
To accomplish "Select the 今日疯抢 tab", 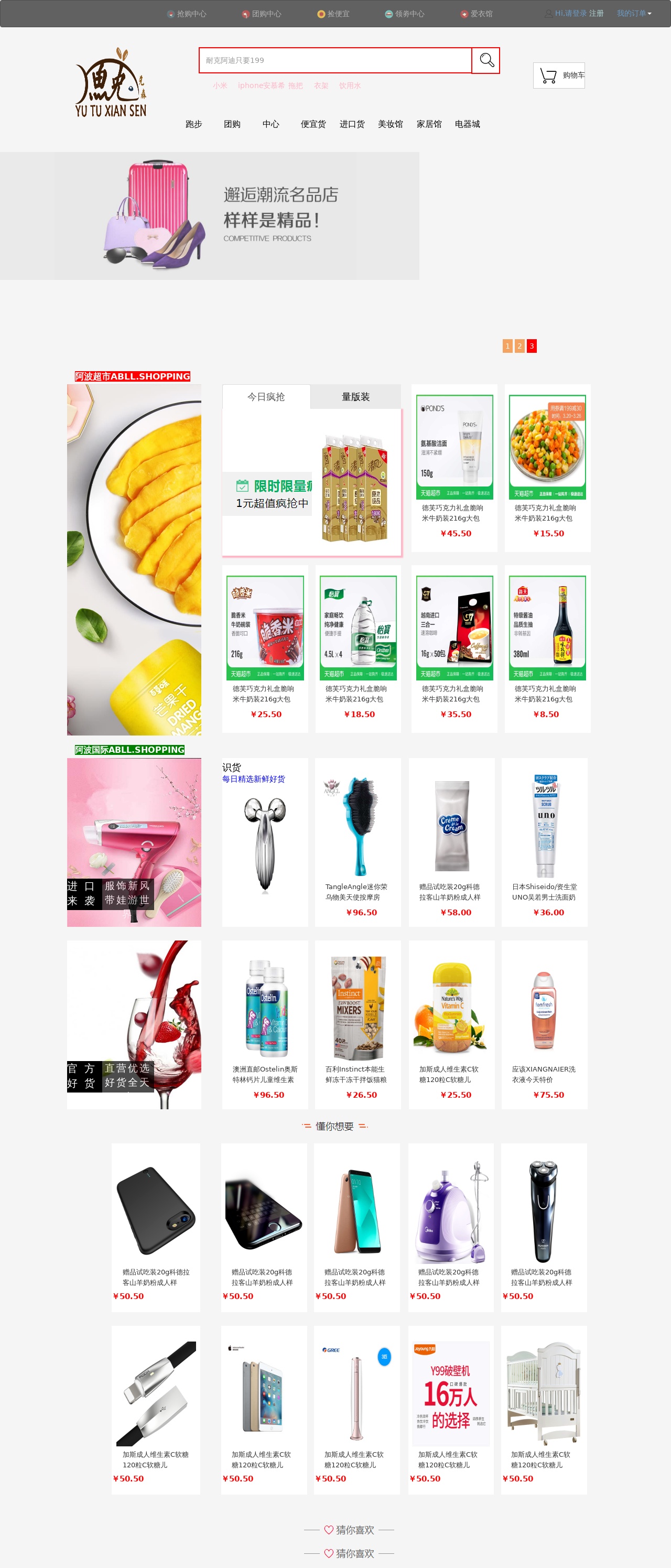I will click(266, 397).
